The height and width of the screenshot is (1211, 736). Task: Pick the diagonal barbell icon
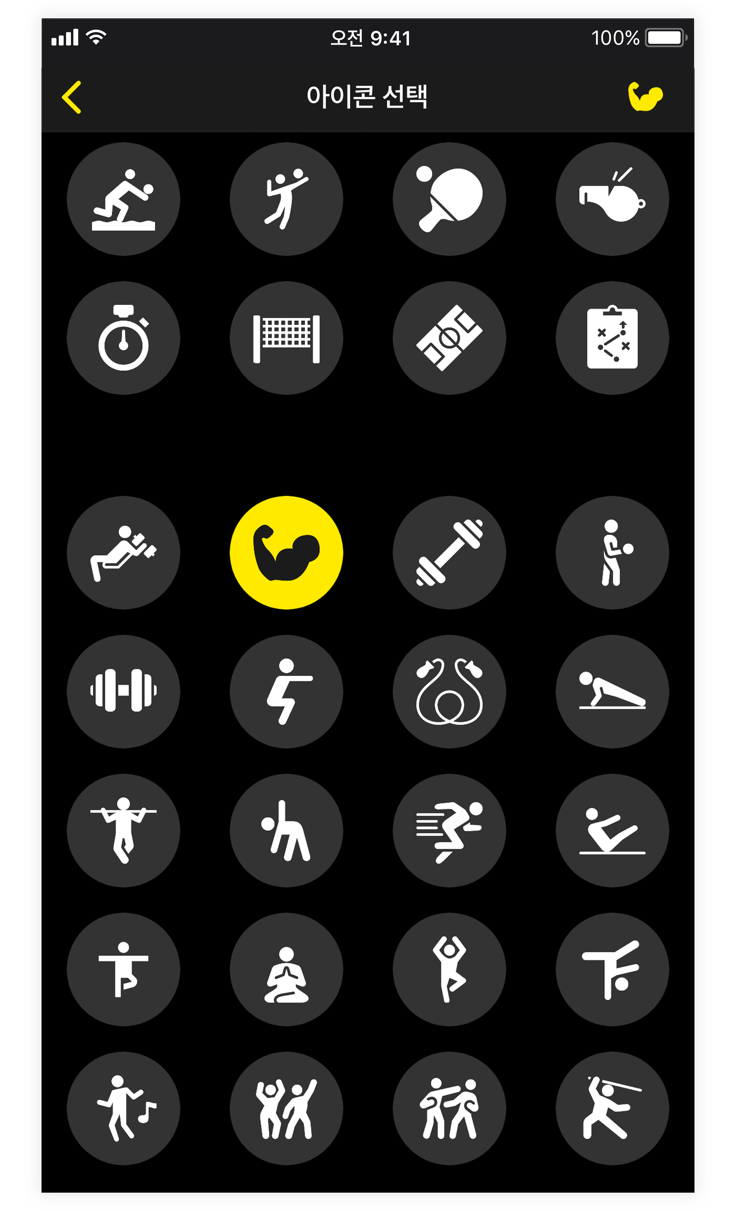(x=449, y=552)
